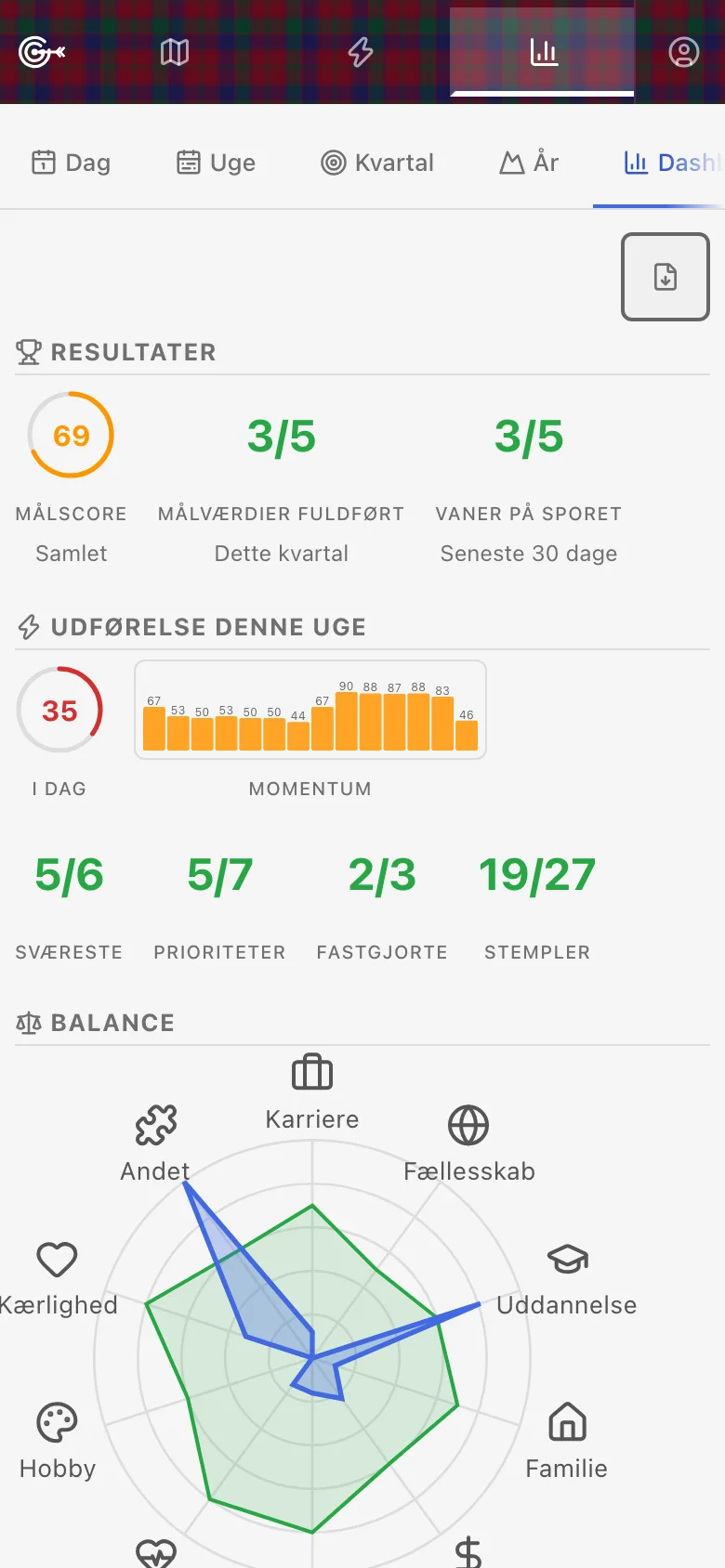Select the bar chart icon in header
Image resolution: width=725 pixels, height=1568 pixels.
point(544,52)
